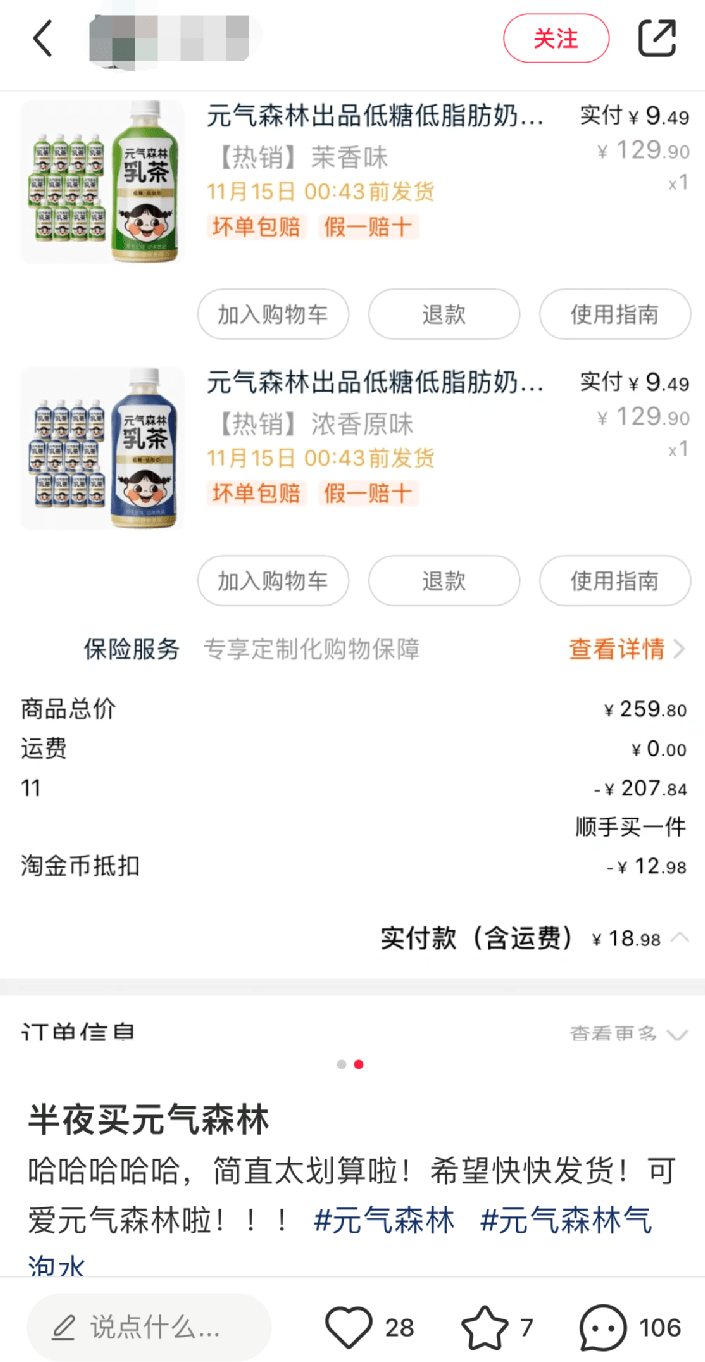Share this post via top-right icon
The height and width of the screenshot is (1362, 705).
point(657,39)
